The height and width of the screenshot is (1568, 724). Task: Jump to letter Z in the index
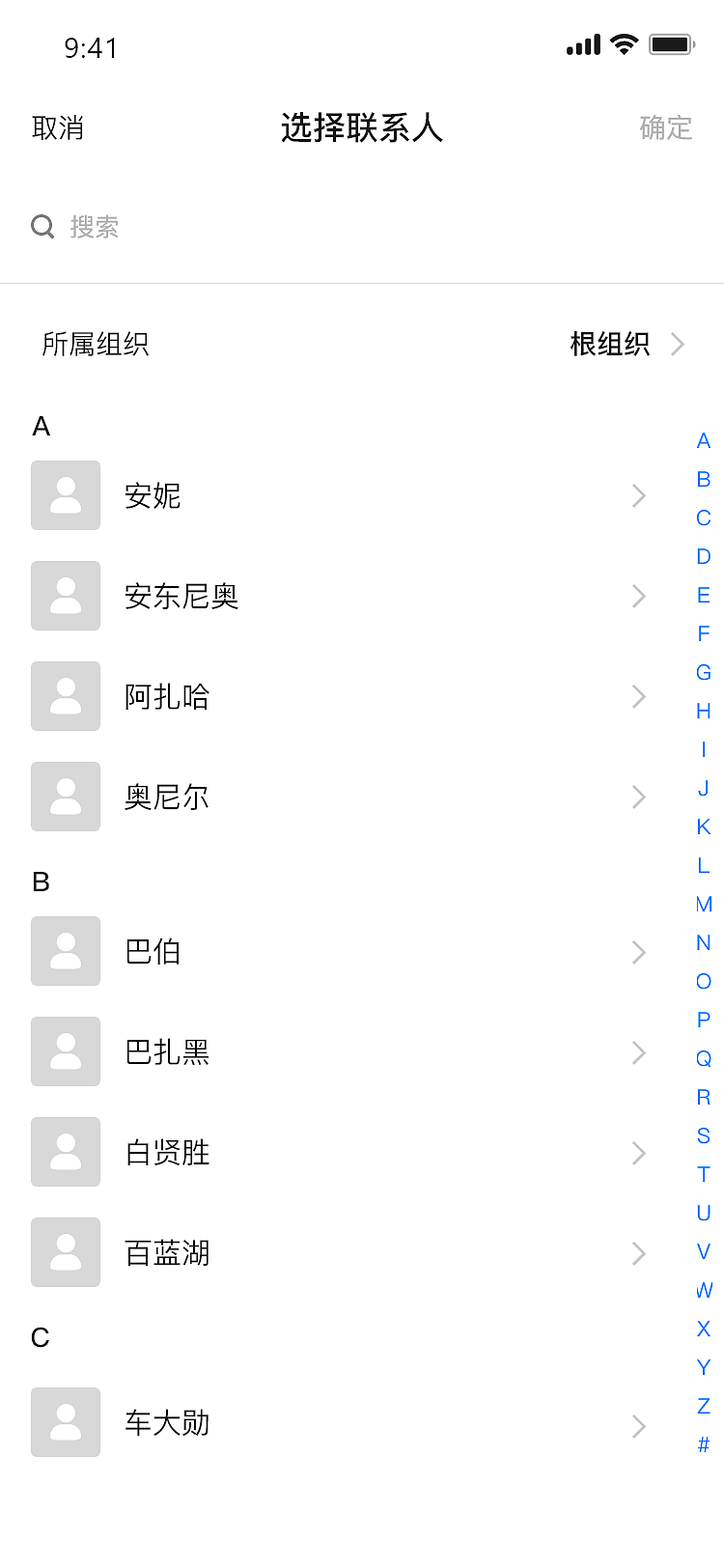(x=702, y=1406)
